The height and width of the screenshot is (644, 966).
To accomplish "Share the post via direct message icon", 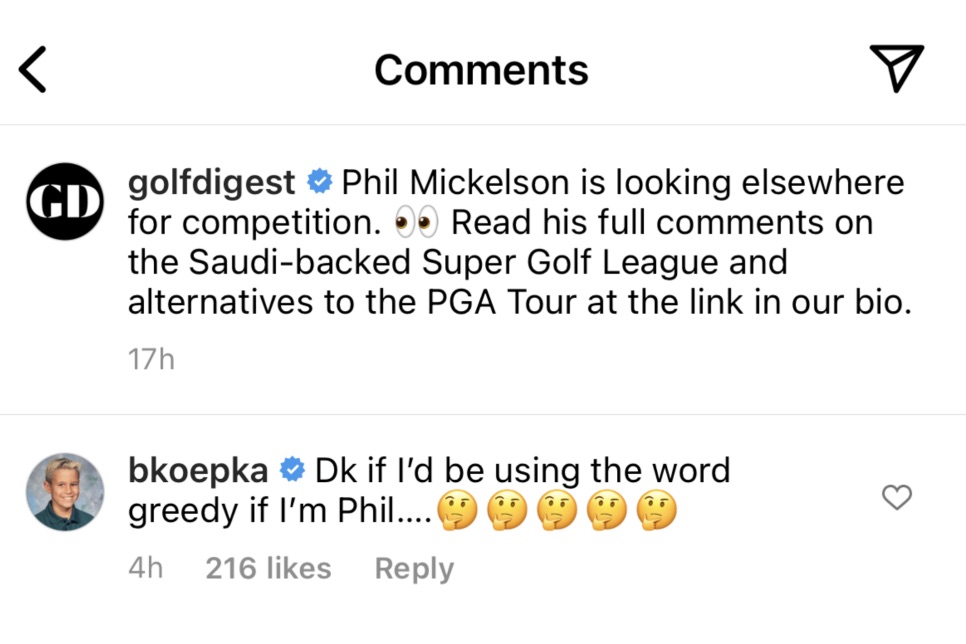I will point(896,69).
